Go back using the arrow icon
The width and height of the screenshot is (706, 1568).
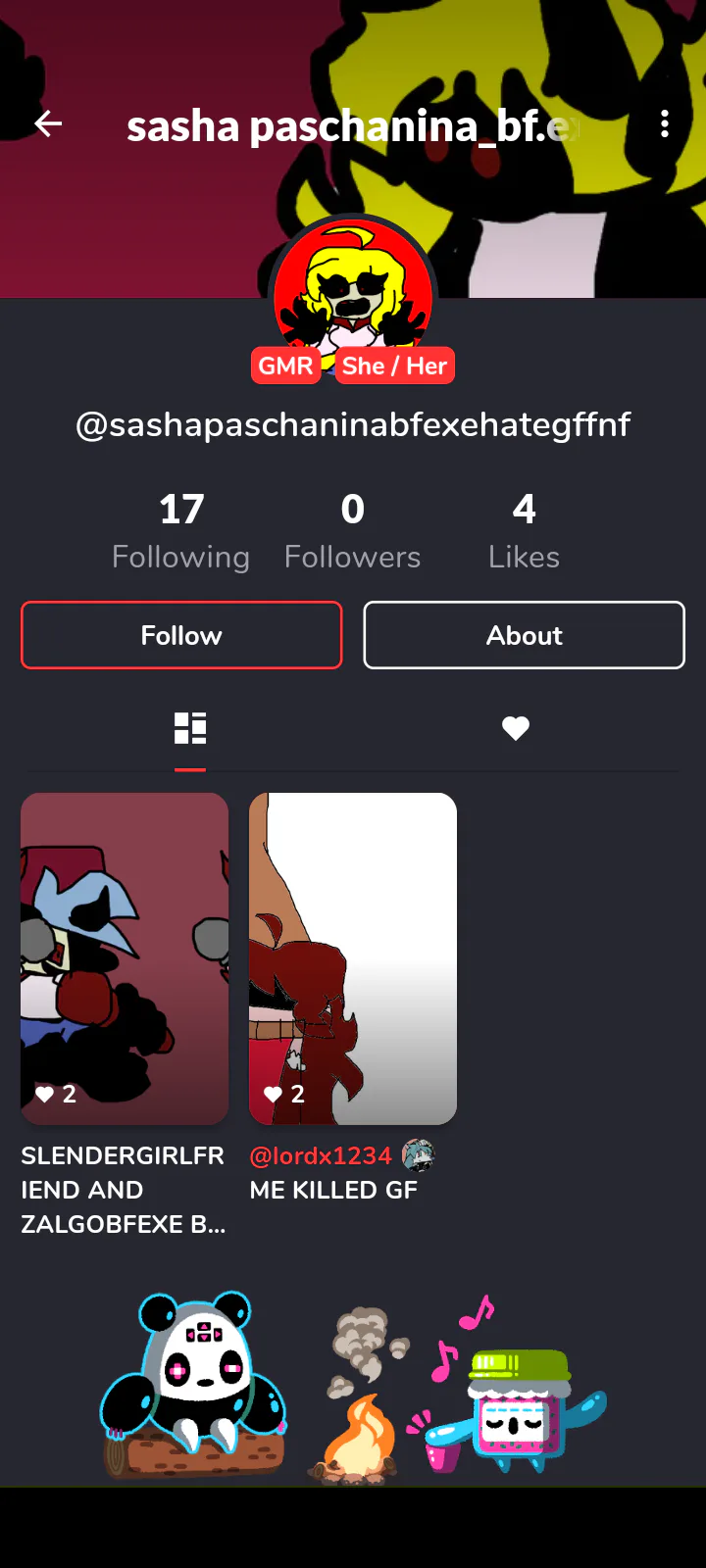48,123
